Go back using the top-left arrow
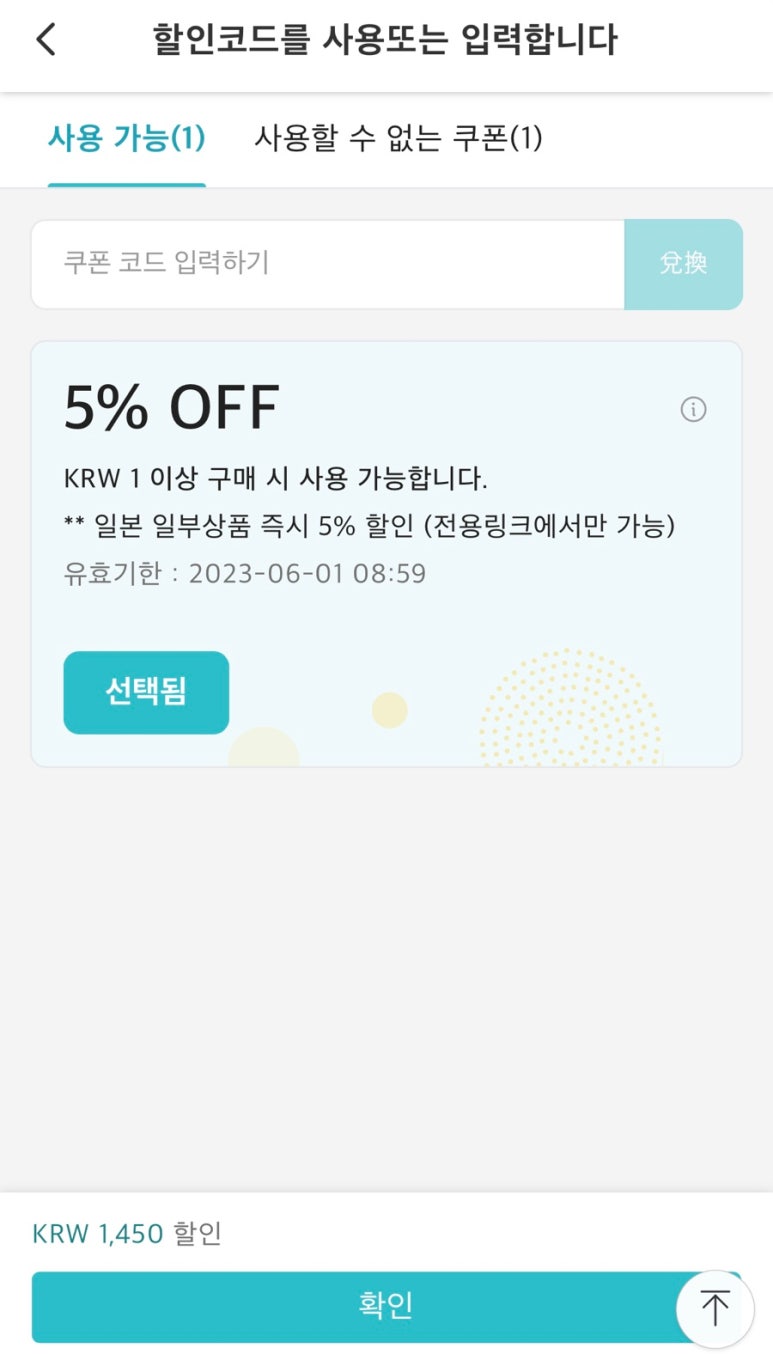Screen dimensions: 773x1354 [x=46, y=41]
